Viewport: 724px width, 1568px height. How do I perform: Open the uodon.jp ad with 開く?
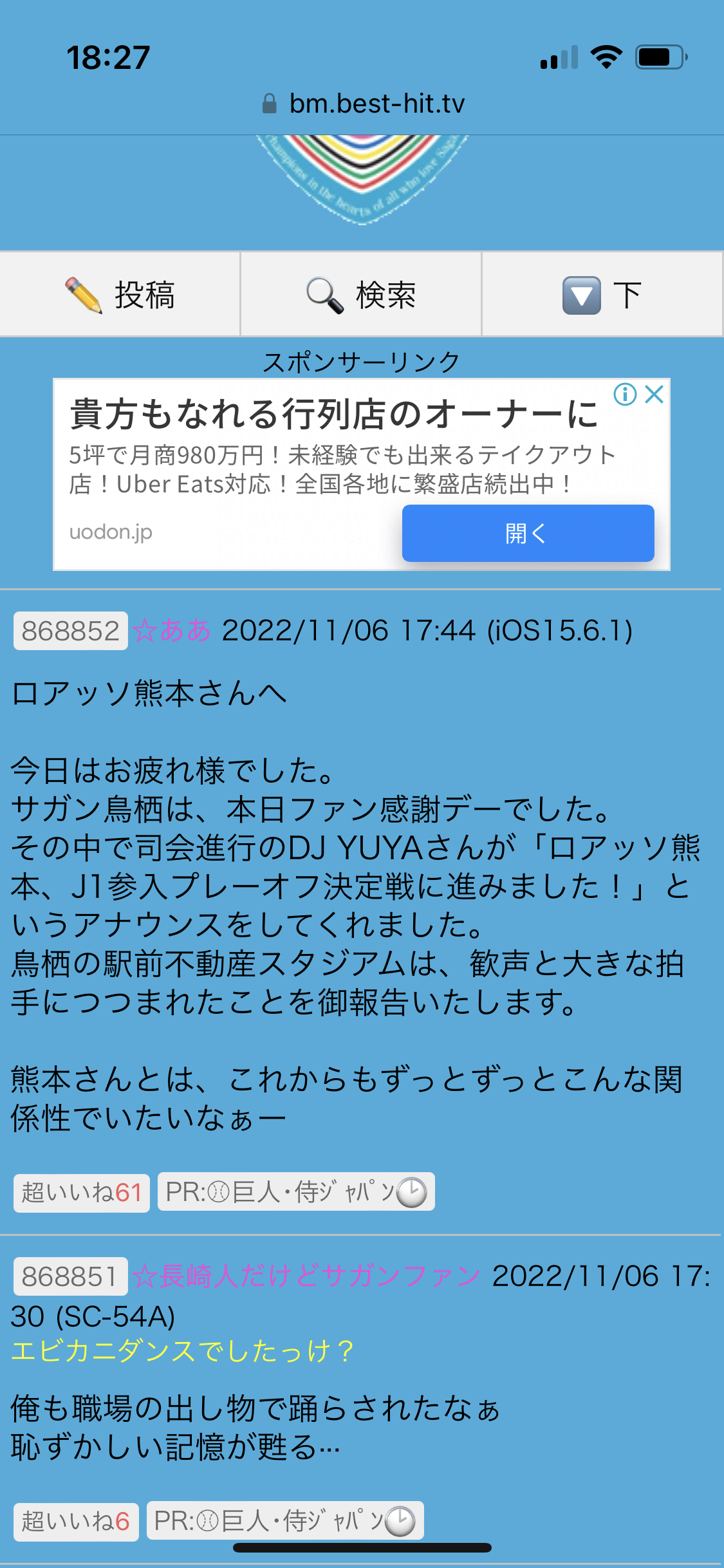[528, 533]
